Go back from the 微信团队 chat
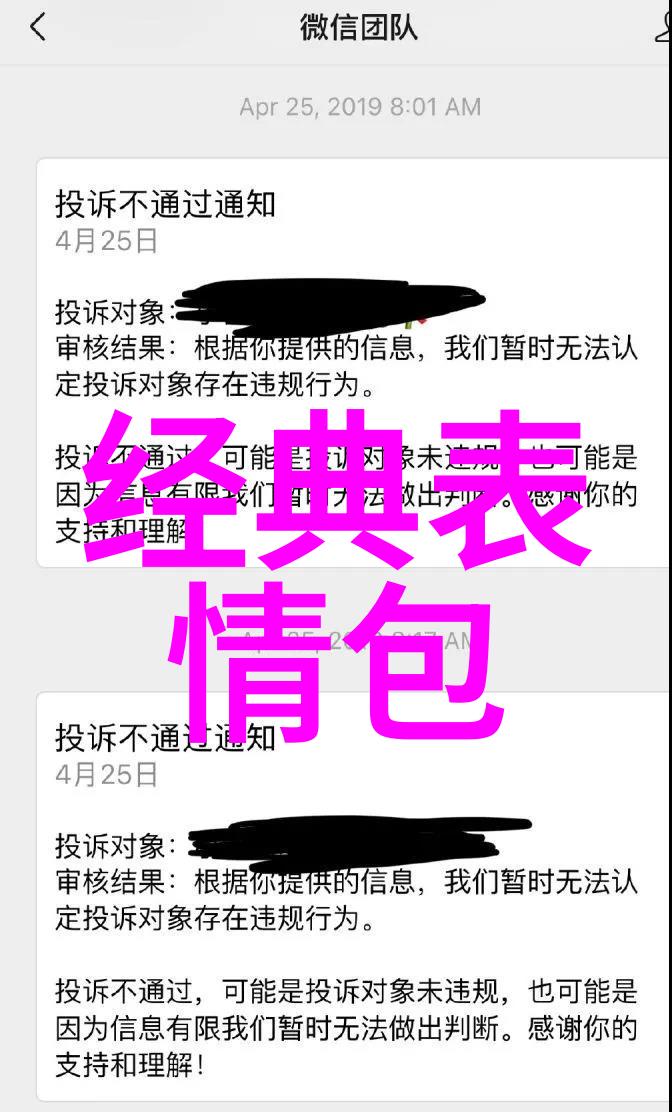 click(x=37, y=27)
